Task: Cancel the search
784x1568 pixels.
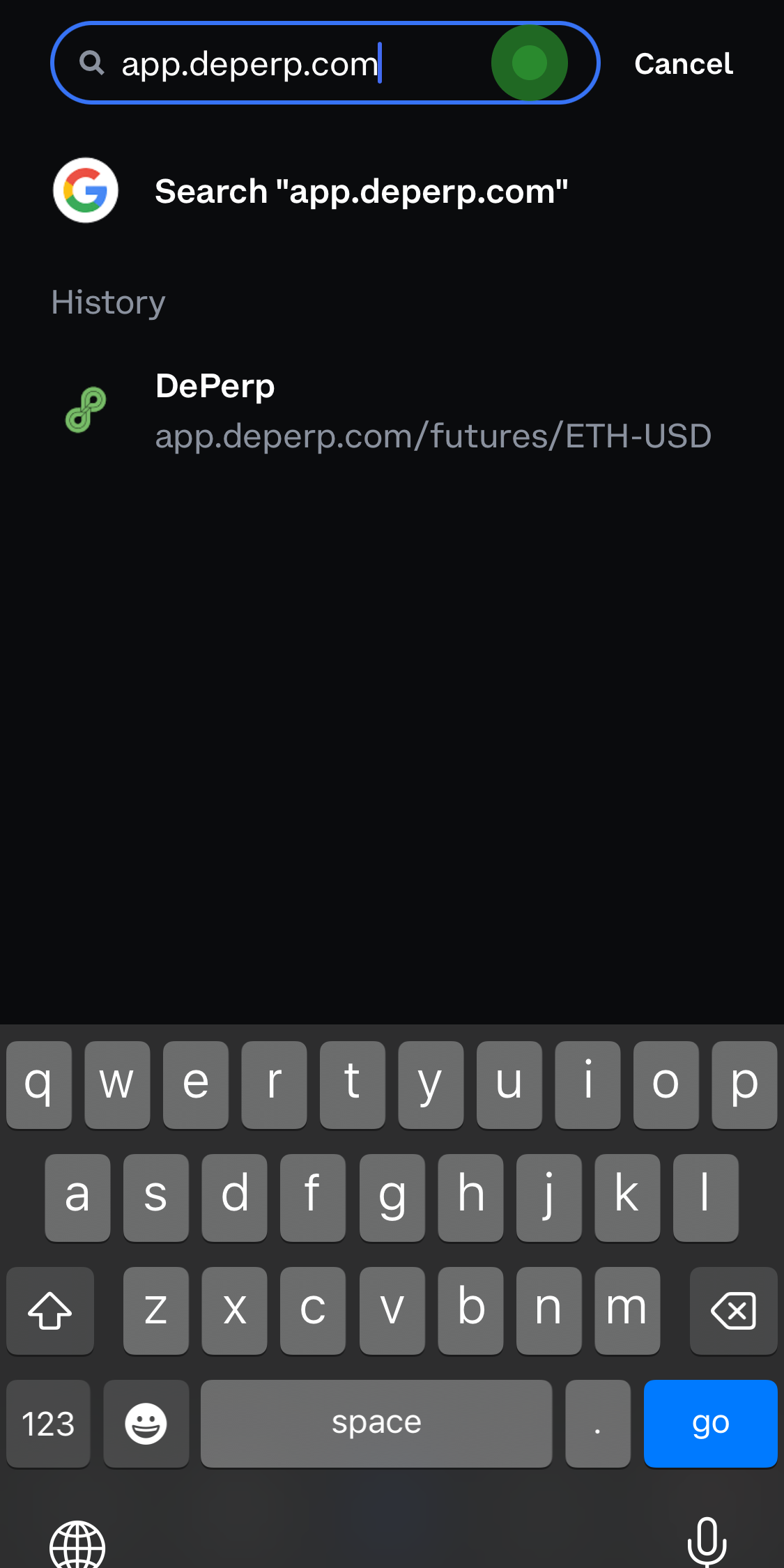Action: 683,64
